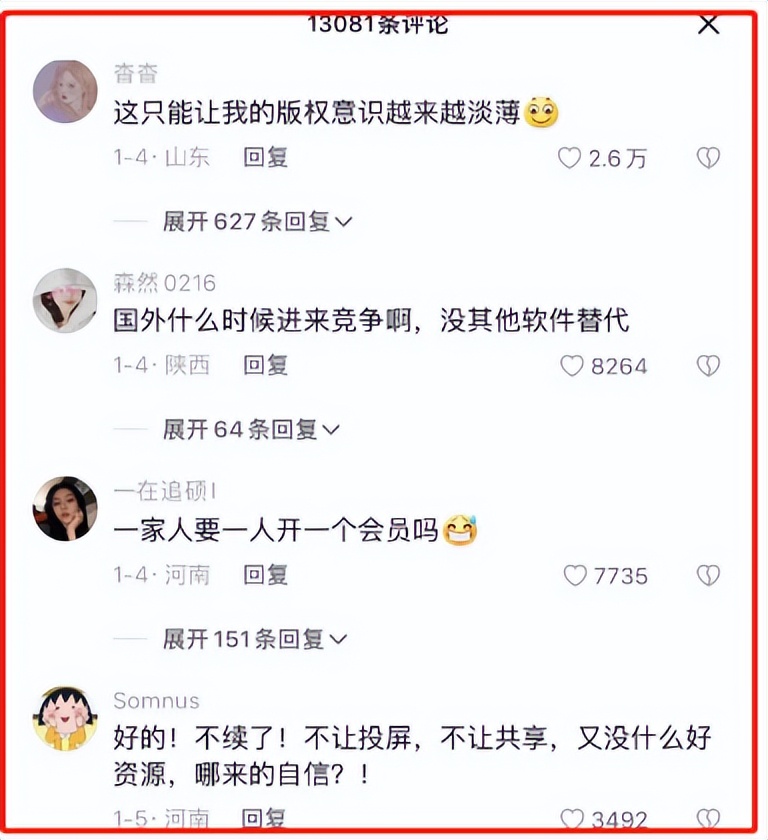The height and width of the screenshot is (840, 768).
Task: Click the dislike icon on Somnus's comment
Action: [706, 820]
